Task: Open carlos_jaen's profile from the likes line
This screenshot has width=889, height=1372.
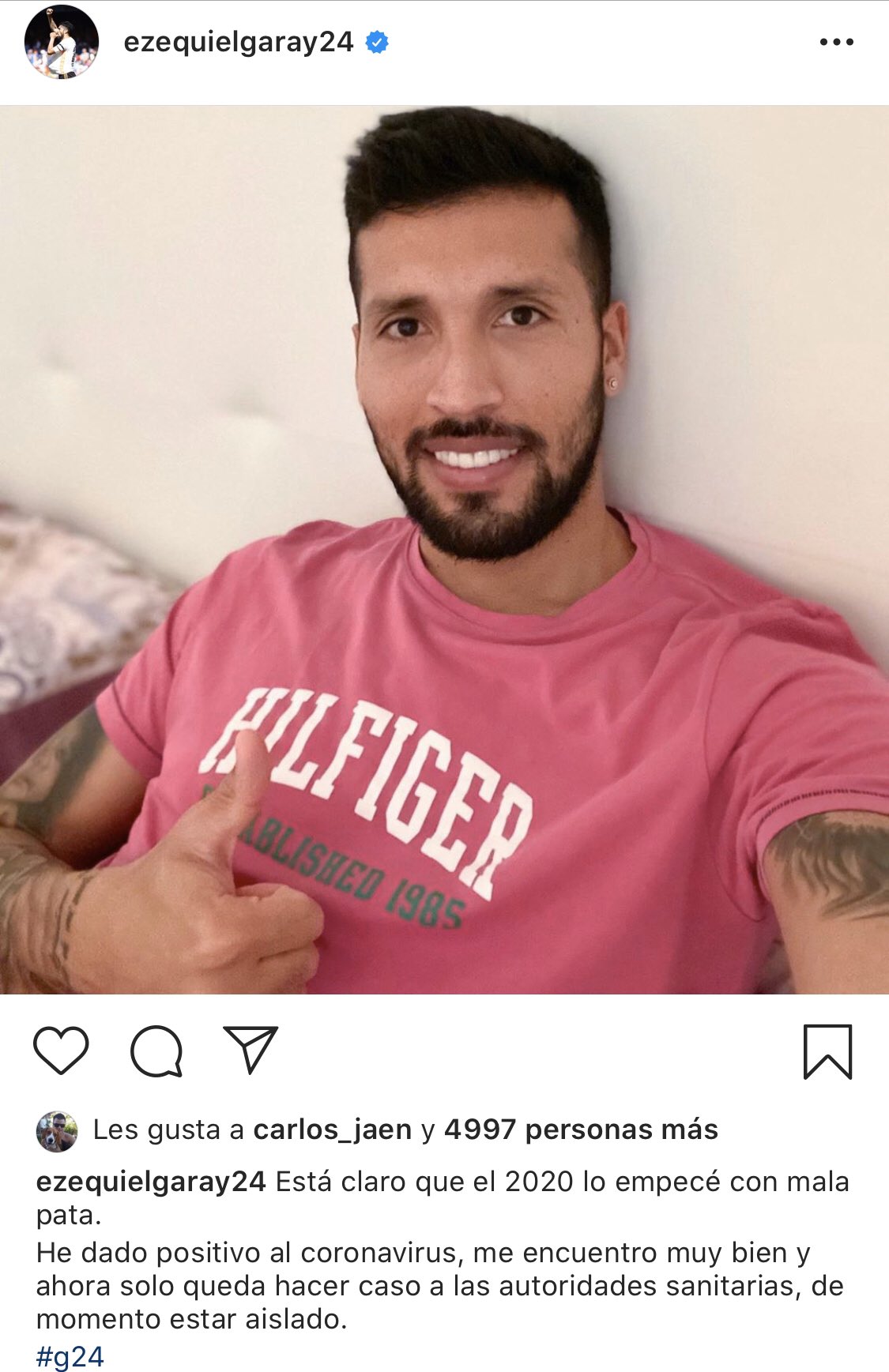Action: pyautogui.click(x=333, y=1130)
